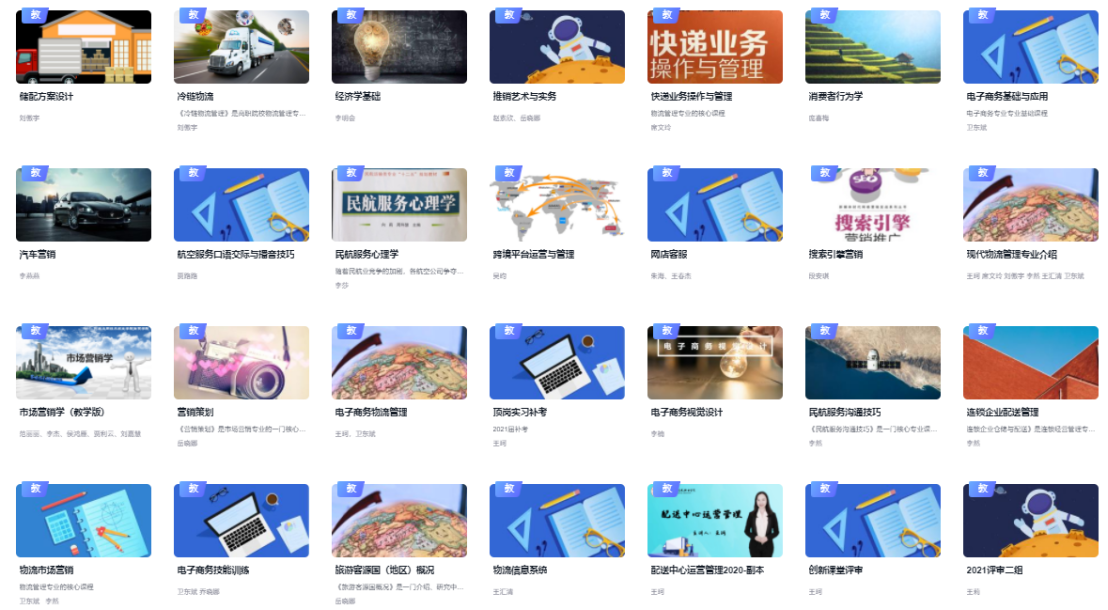This screenshot has height=610, width=1108.
Task: Open 快递业务操作与管理 course
Action: pyautogui.click(x=715, y=48)
